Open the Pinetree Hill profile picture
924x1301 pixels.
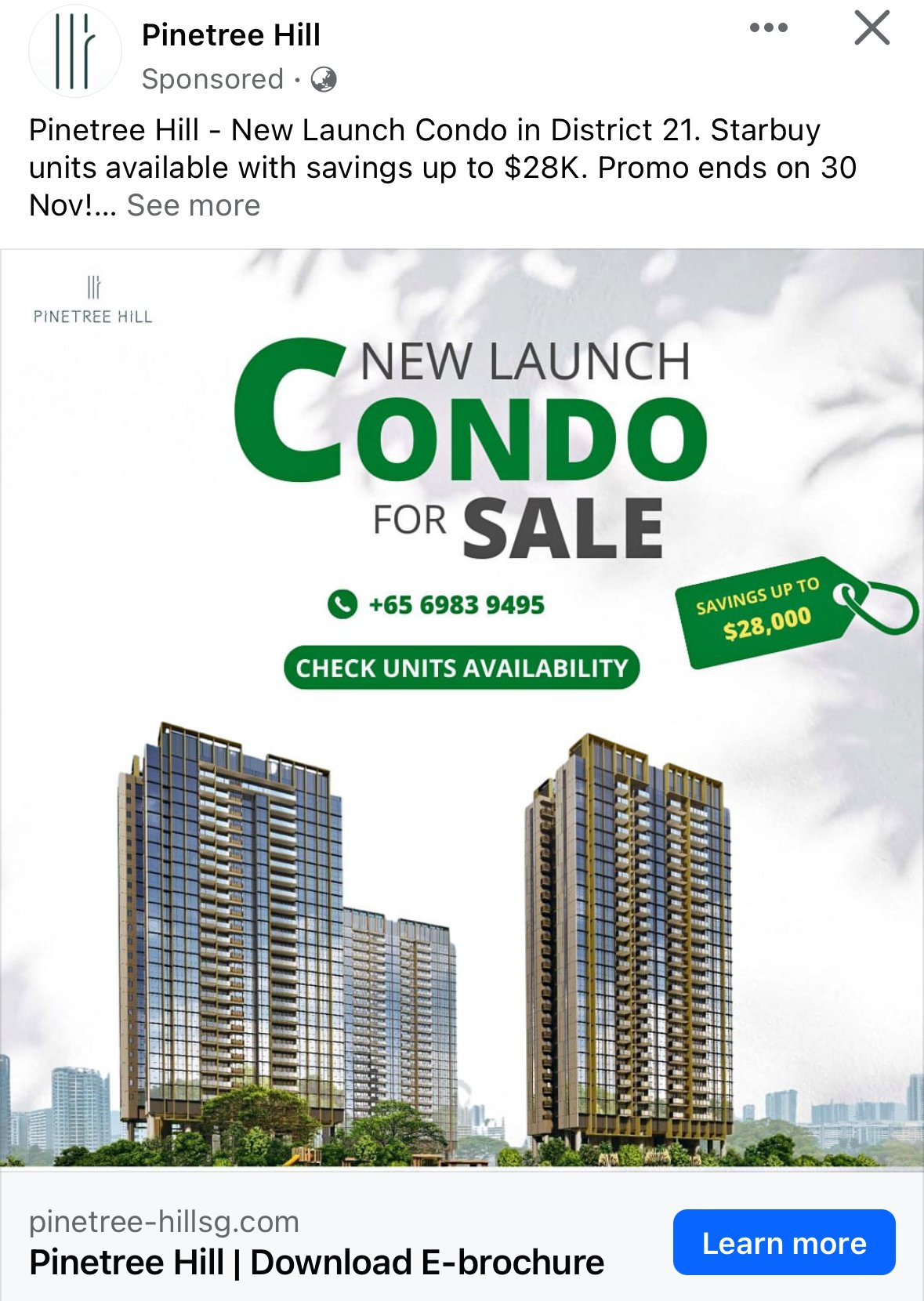[74, 52]
